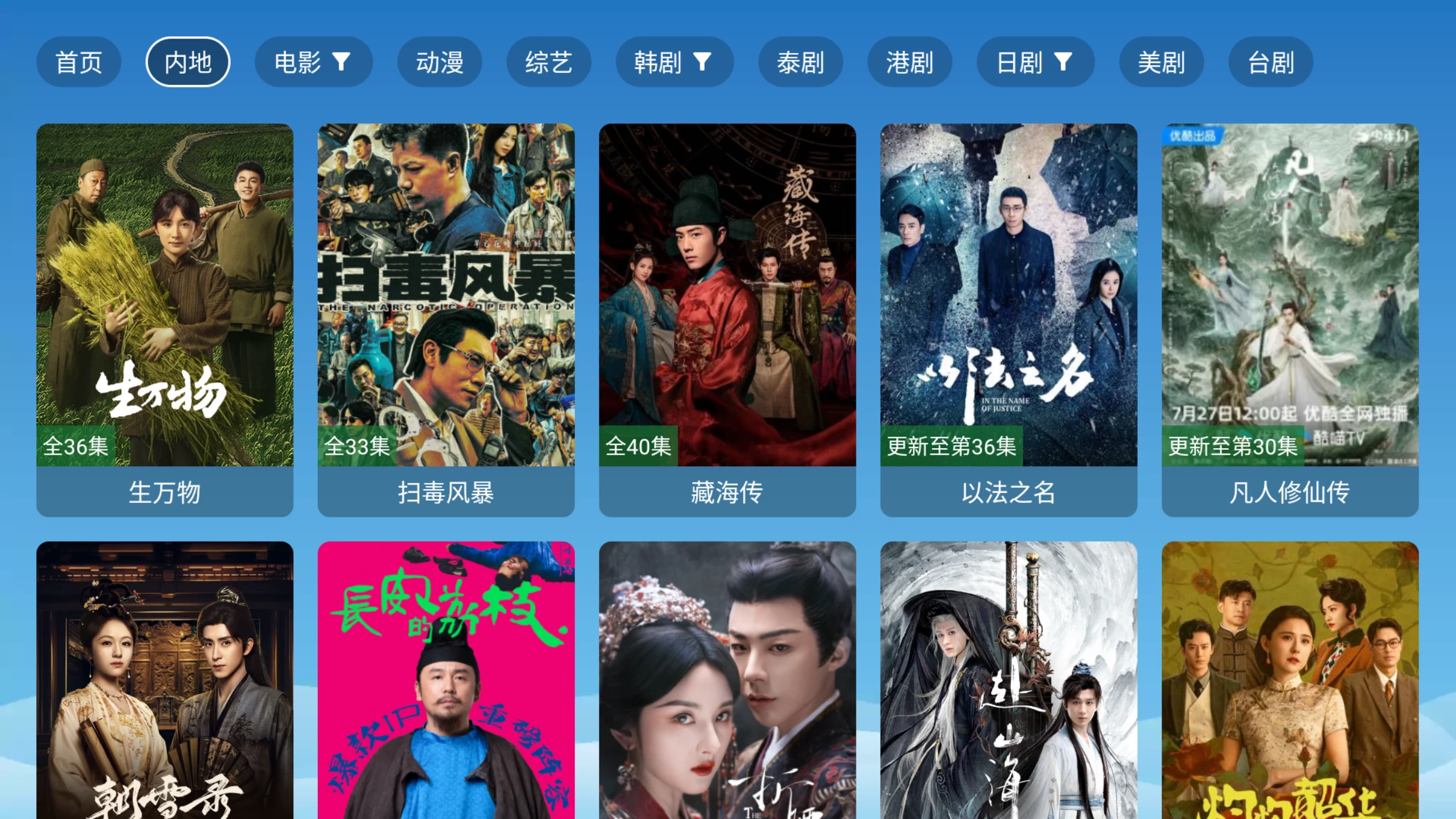Go to the 动漫 tab
Viewport: 1456px width, 819px height.
439,62
